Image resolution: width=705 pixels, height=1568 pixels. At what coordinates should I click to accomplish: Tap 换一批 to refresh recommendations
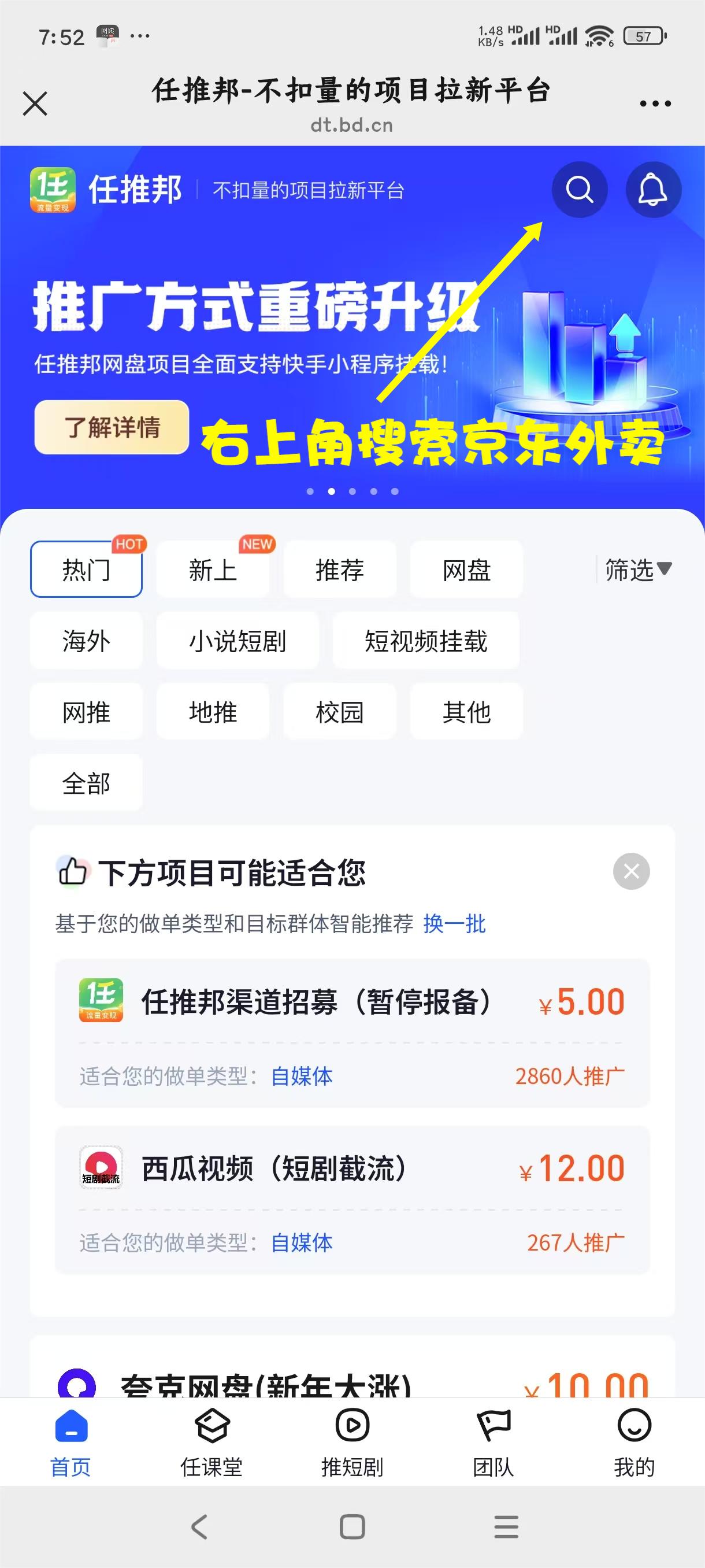(454, 923)
